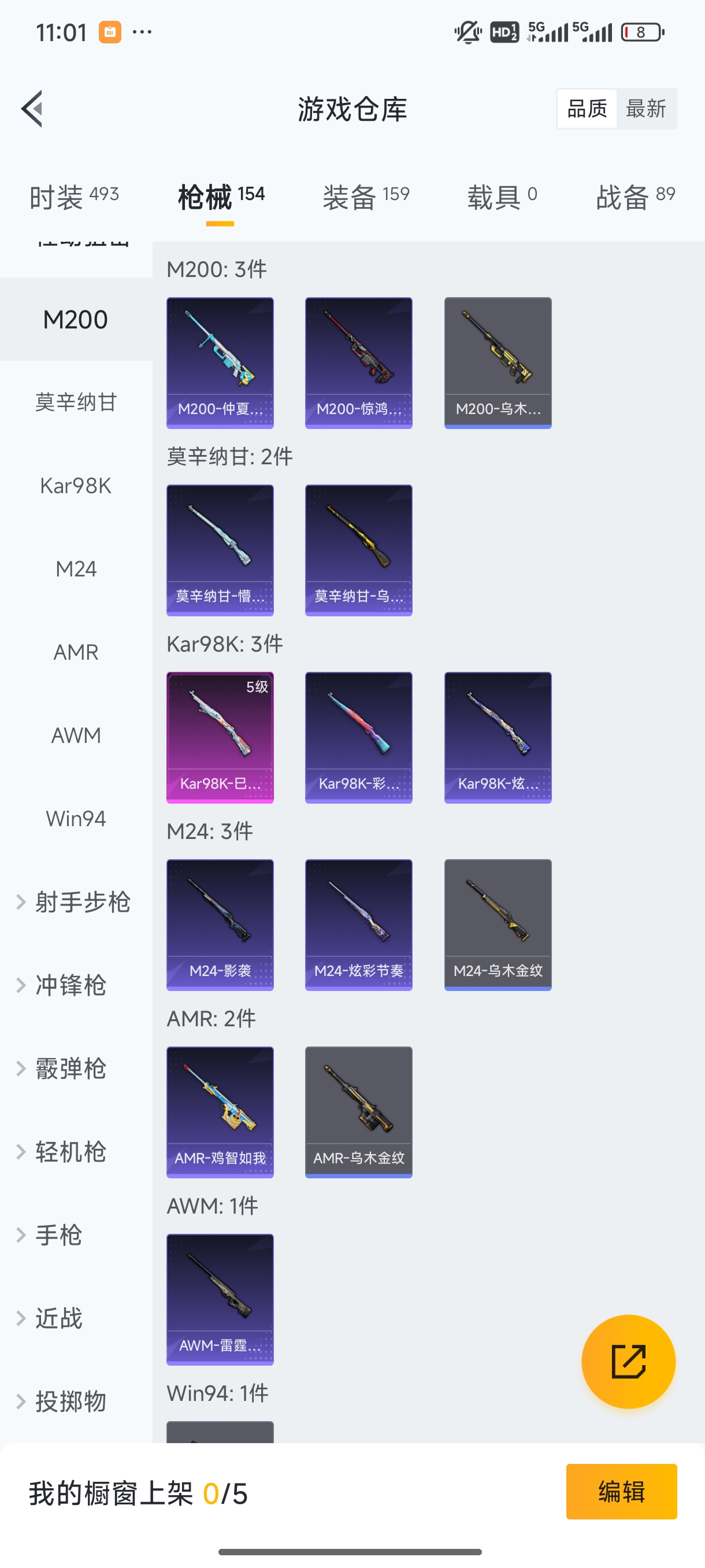
Task: Open the share/export floating button
Action: 629,1362
